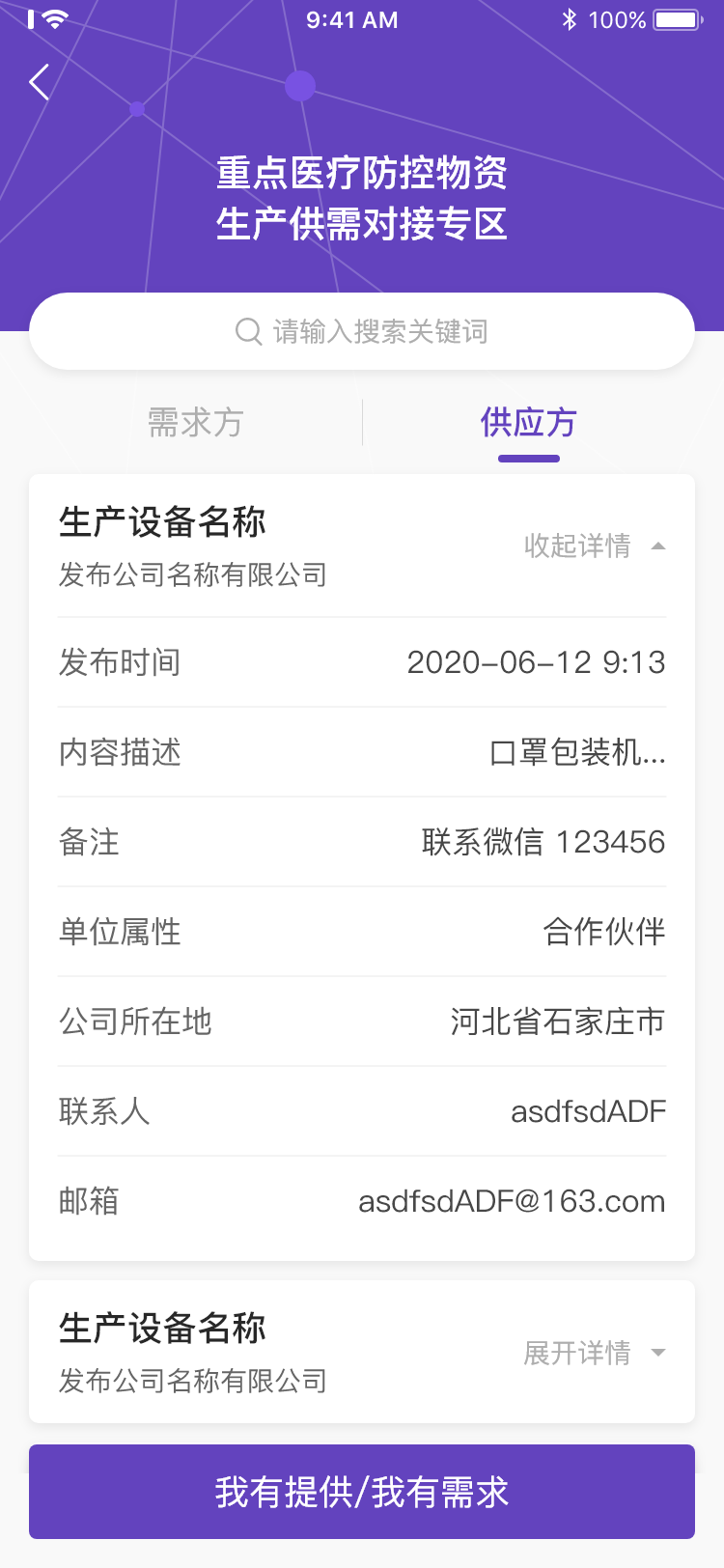The image size is (724, 1568).
Task: Tap the search keyword input field
Action: pyautogui.click(x=362, y=331)
